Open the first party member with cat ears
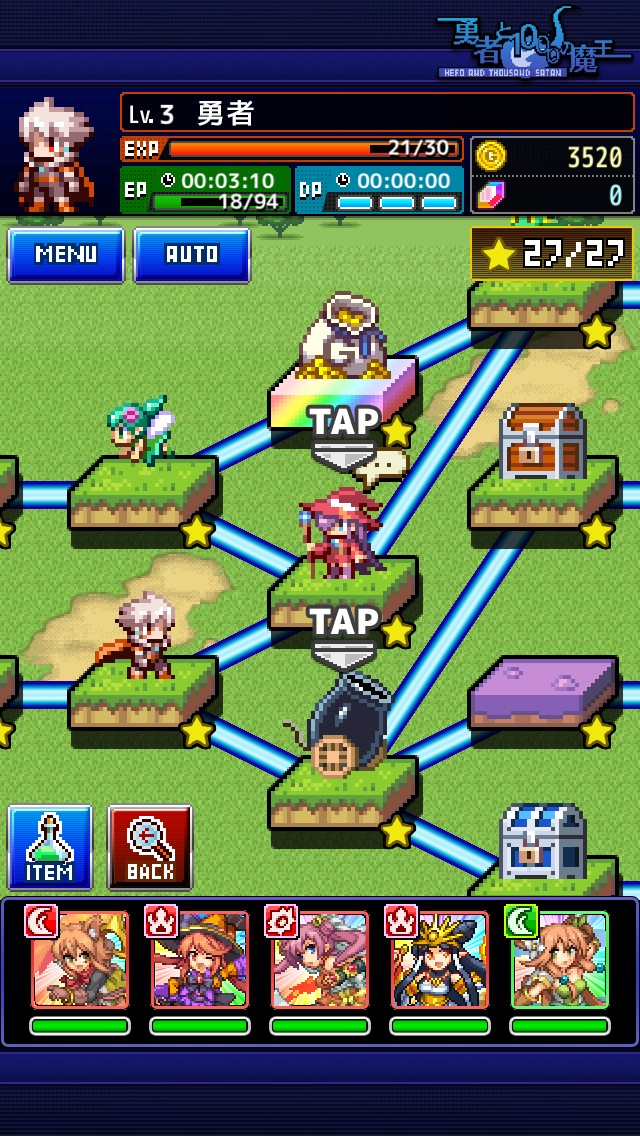 coord(80,960)
